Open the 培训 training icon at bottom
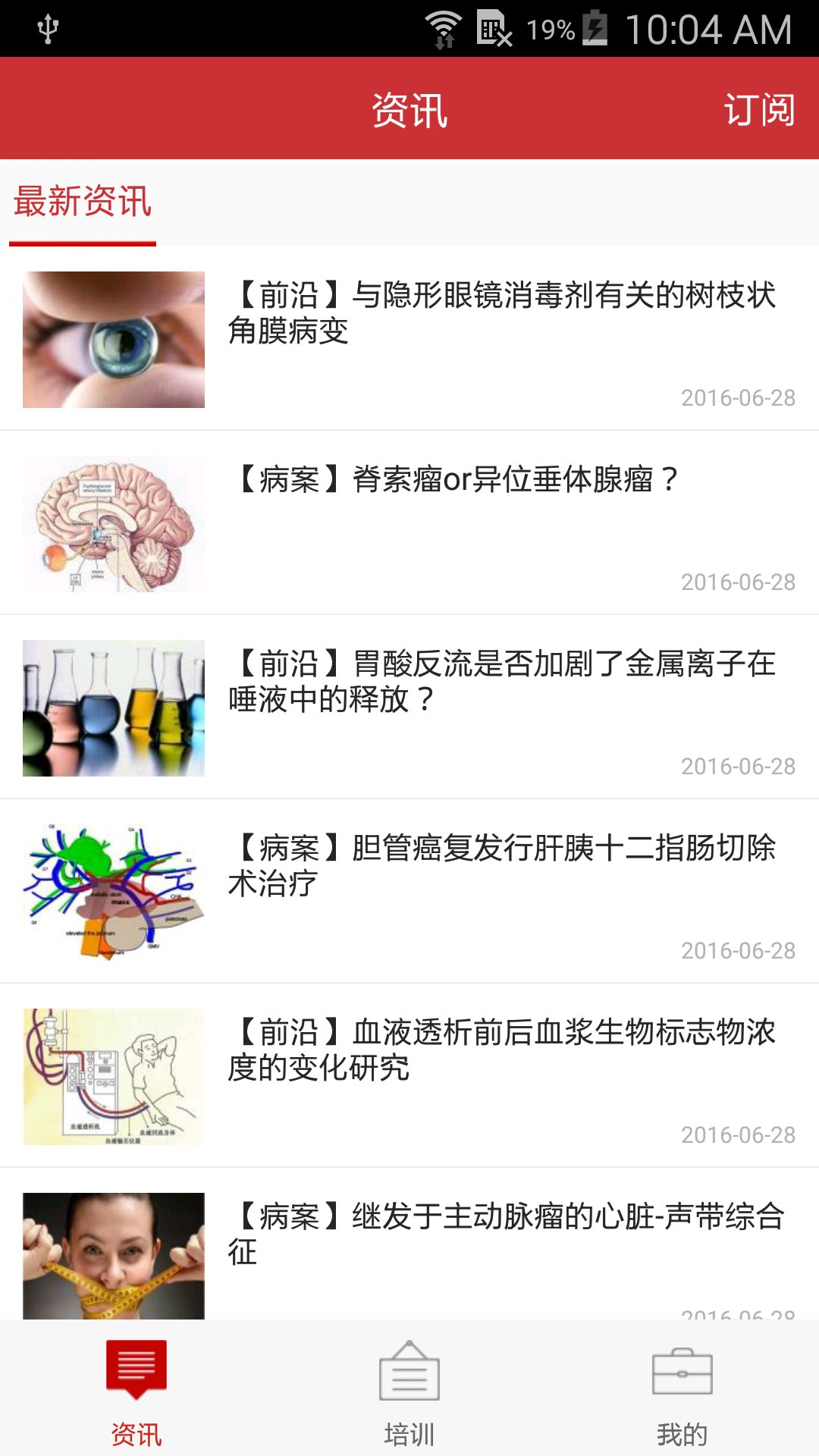 [x=409, y=1380]
